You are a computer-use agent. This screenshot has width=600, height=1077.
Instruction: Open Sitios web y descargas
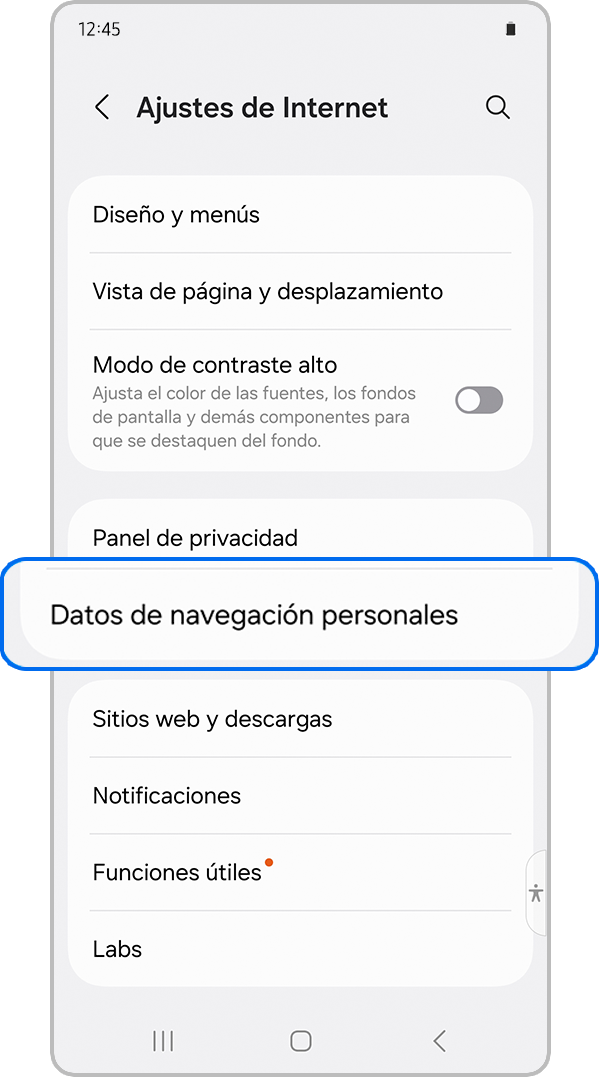pyautogui.click(x=300, y=719)
